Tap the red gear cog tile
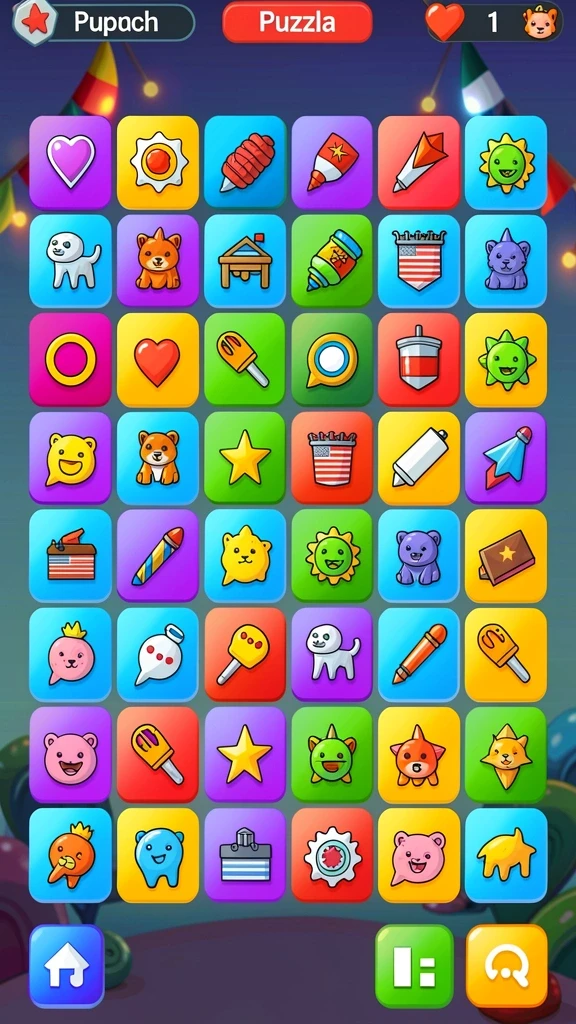 click(332, 855)
